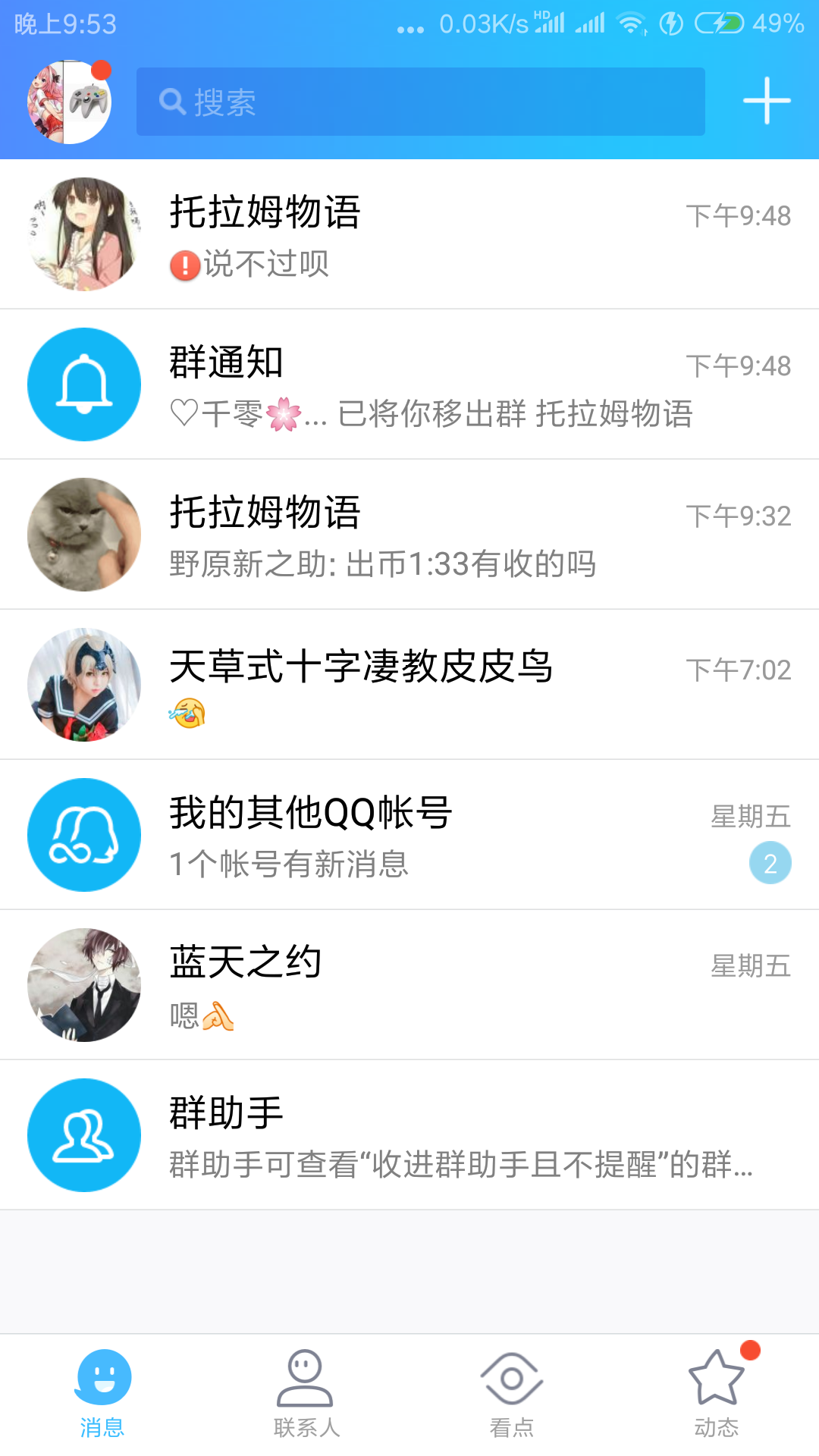Tap the 搜索 search box
Image resolution: width=819 pixels, height=1456 pixels.
[x=420, y=102]
